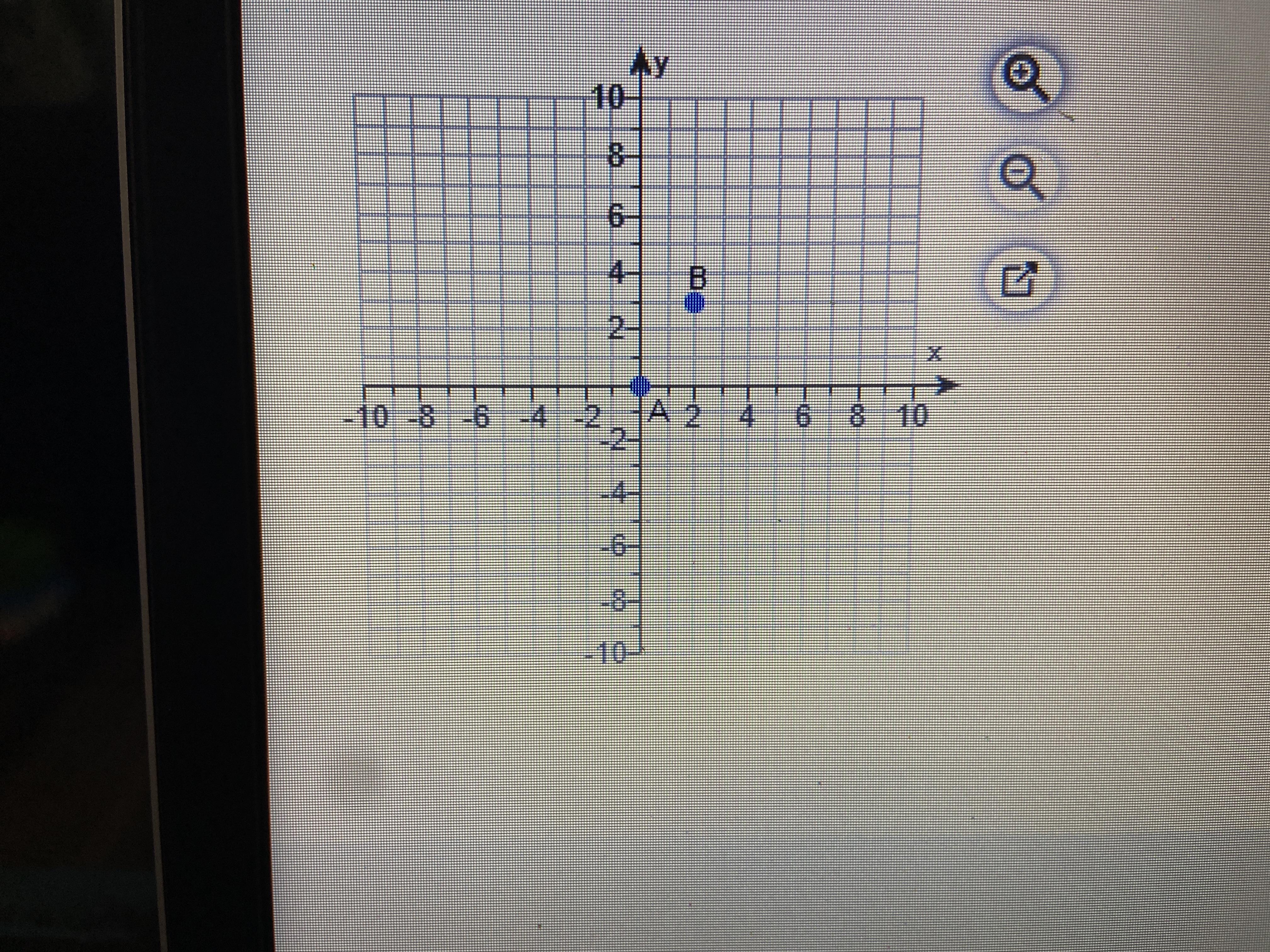Open the graph in a new window
Viewport: 1270px width, 952px height.
[1019, 280]
